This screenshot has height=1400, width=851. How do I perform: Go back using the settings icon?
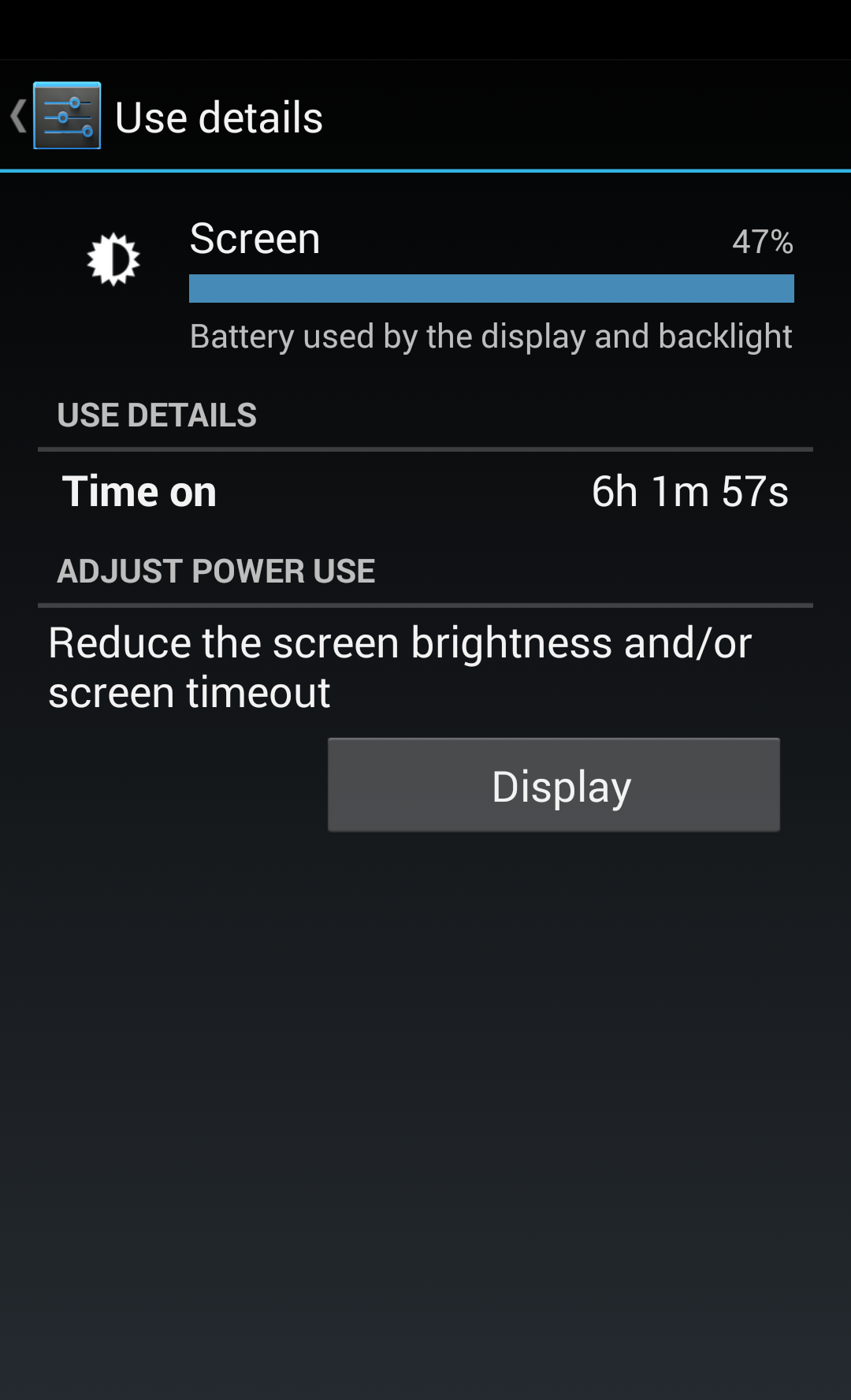click(x=66, y=116)
